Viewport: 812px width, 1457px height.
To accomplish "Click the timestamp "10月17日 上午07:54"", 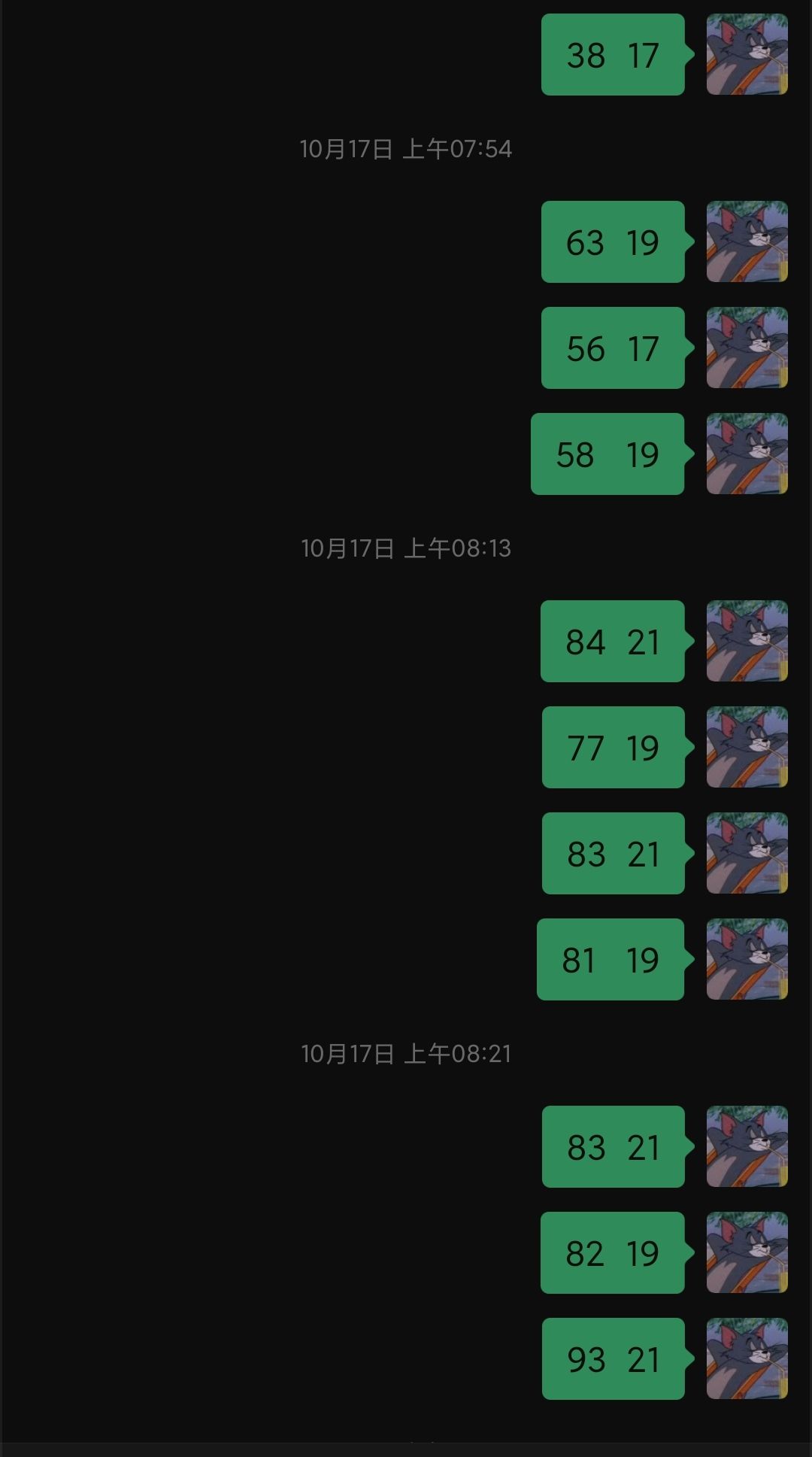I will pos(404,149).
